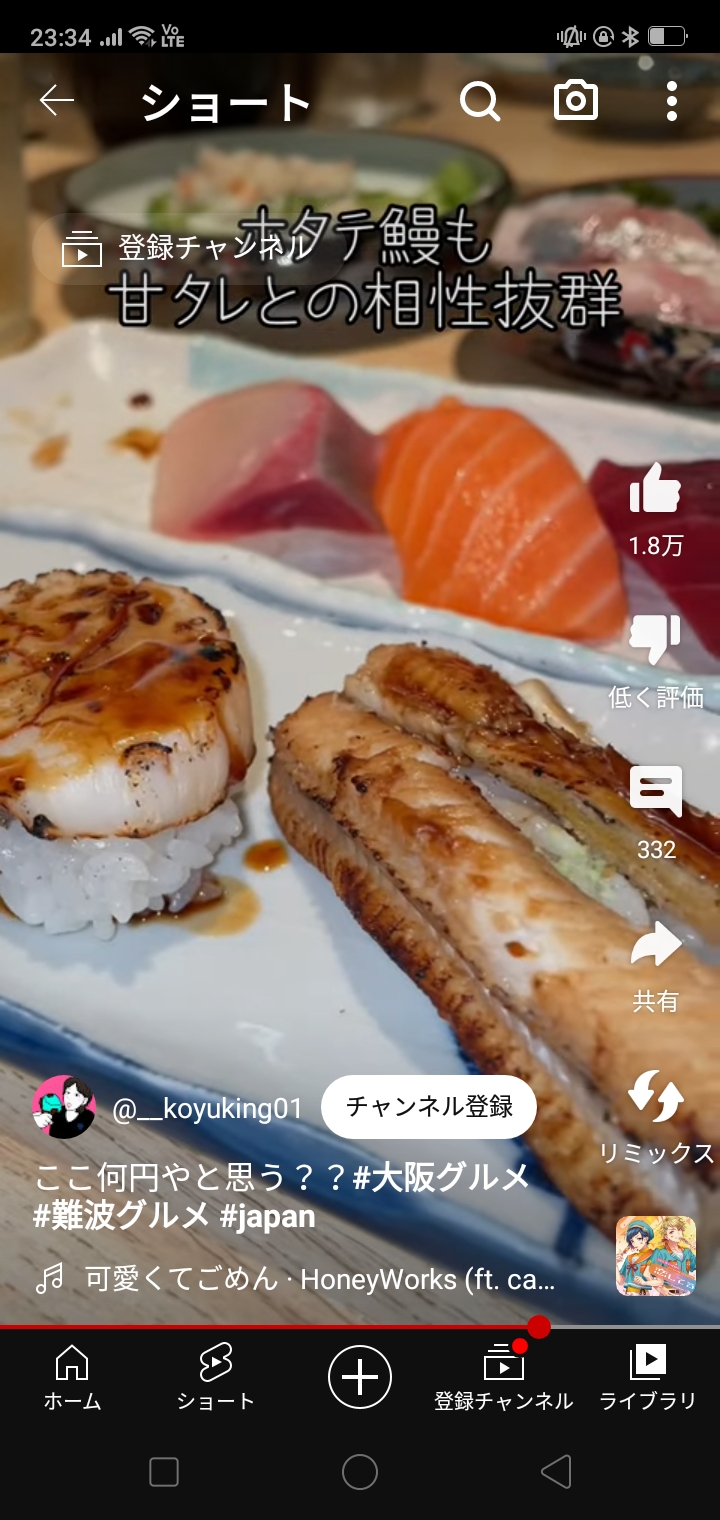Share this Short via 共有
Screen dimensions: 720x1520
tap(655, 946)
